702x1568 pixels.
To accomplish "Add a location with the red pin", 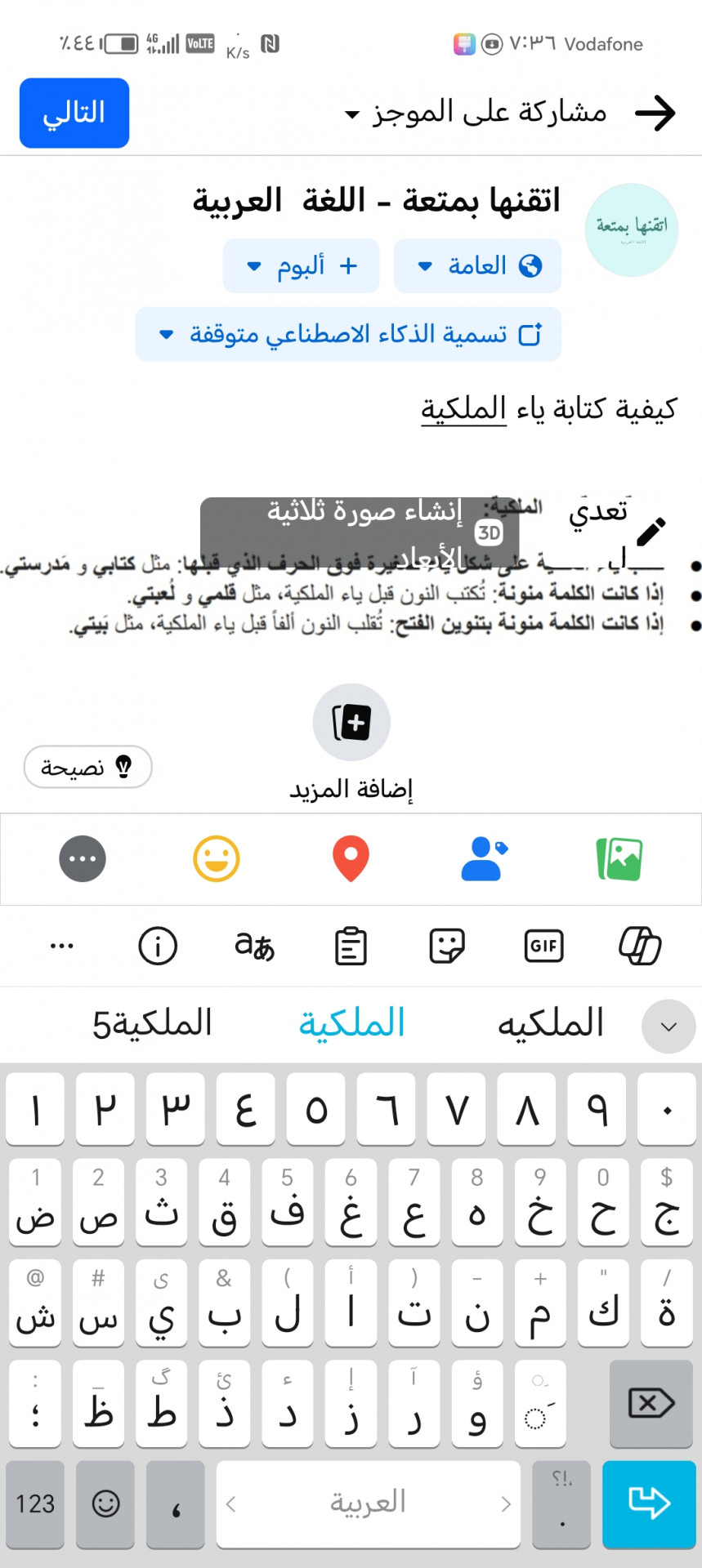I will pos(351,859).
